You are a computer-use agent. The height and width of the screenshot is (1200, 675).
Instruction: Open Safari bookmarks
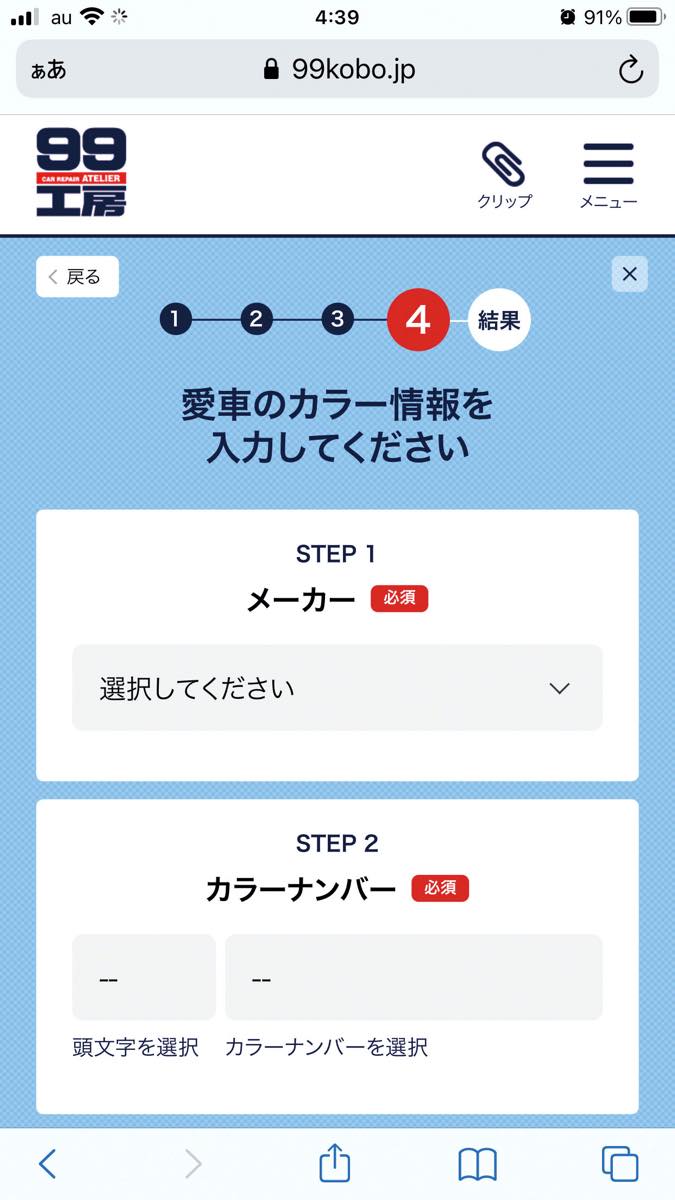point(477,1163)
